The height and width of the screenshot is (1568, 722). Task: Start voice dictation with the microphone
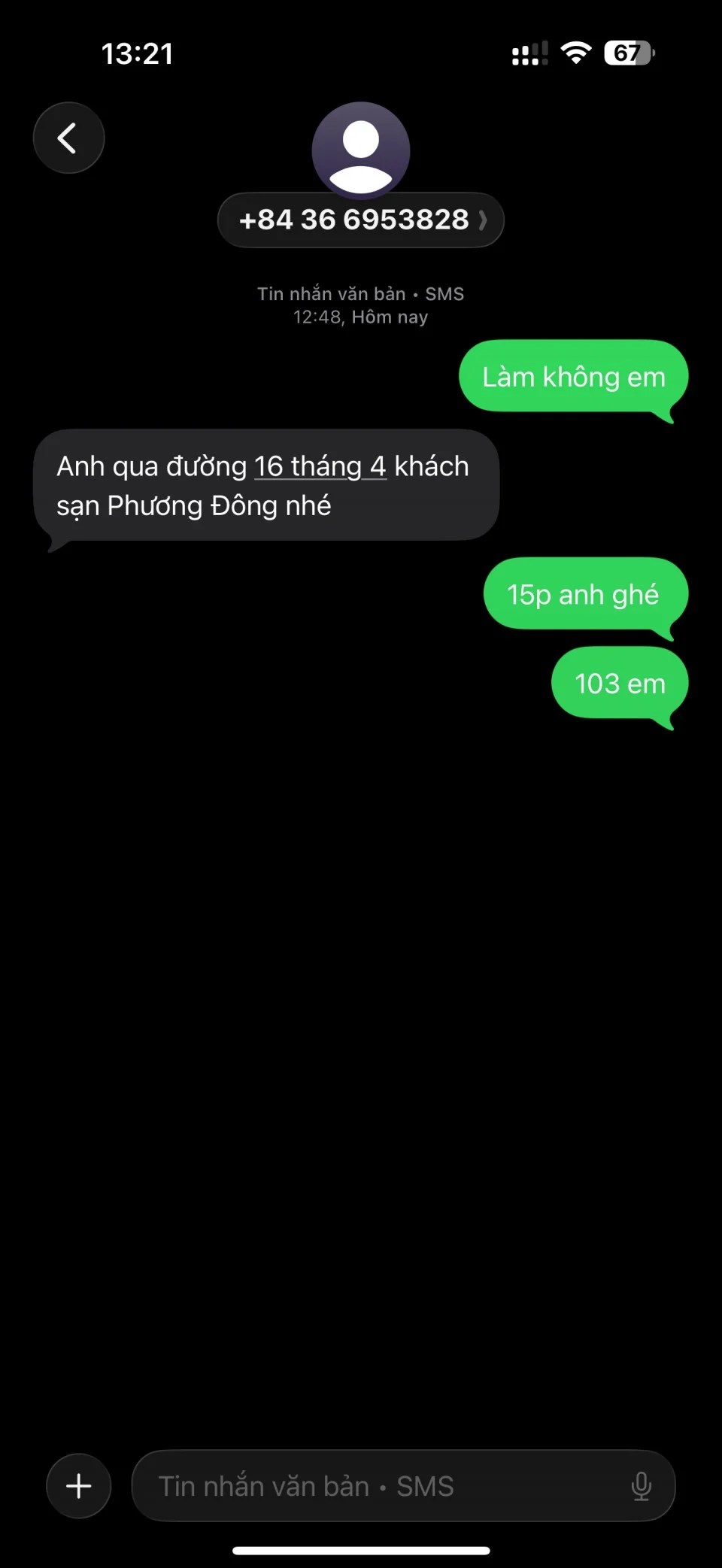pyautogui.click(x=641, y=1486)
